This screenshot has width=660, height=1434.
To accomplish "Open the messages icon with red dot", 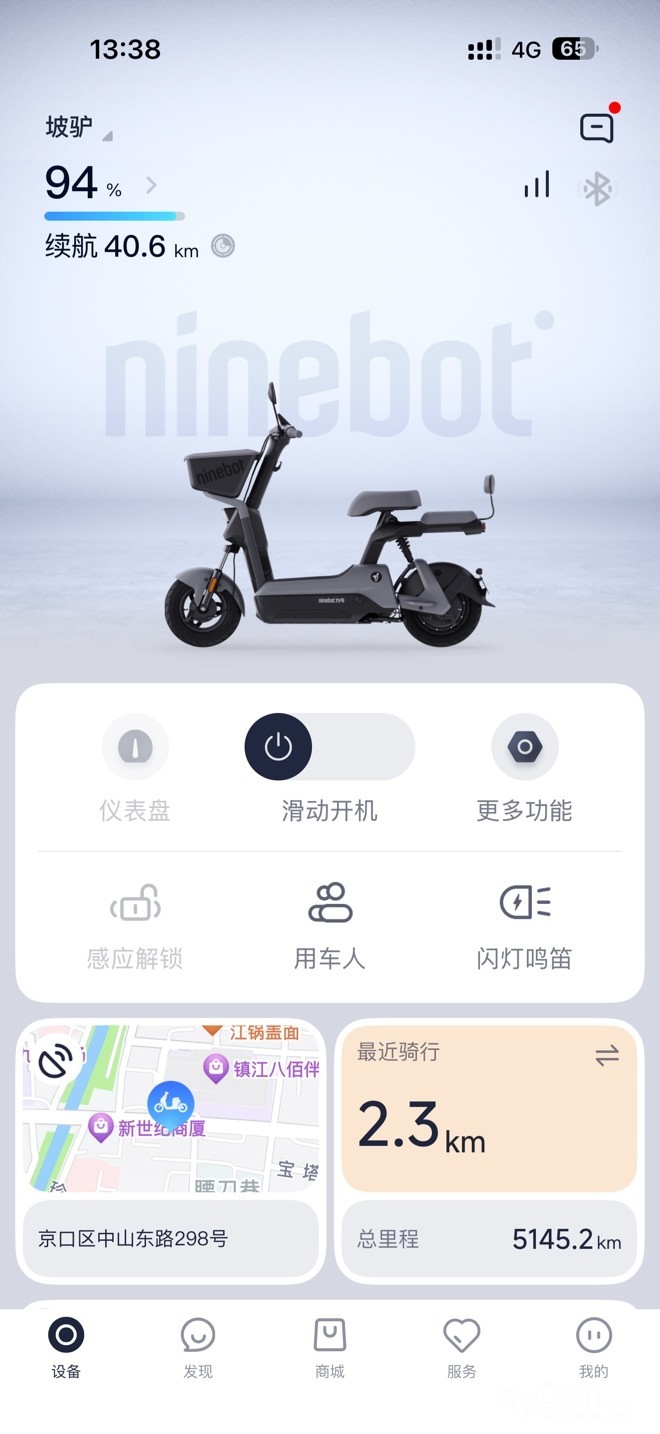I will [x=597, y=127].
